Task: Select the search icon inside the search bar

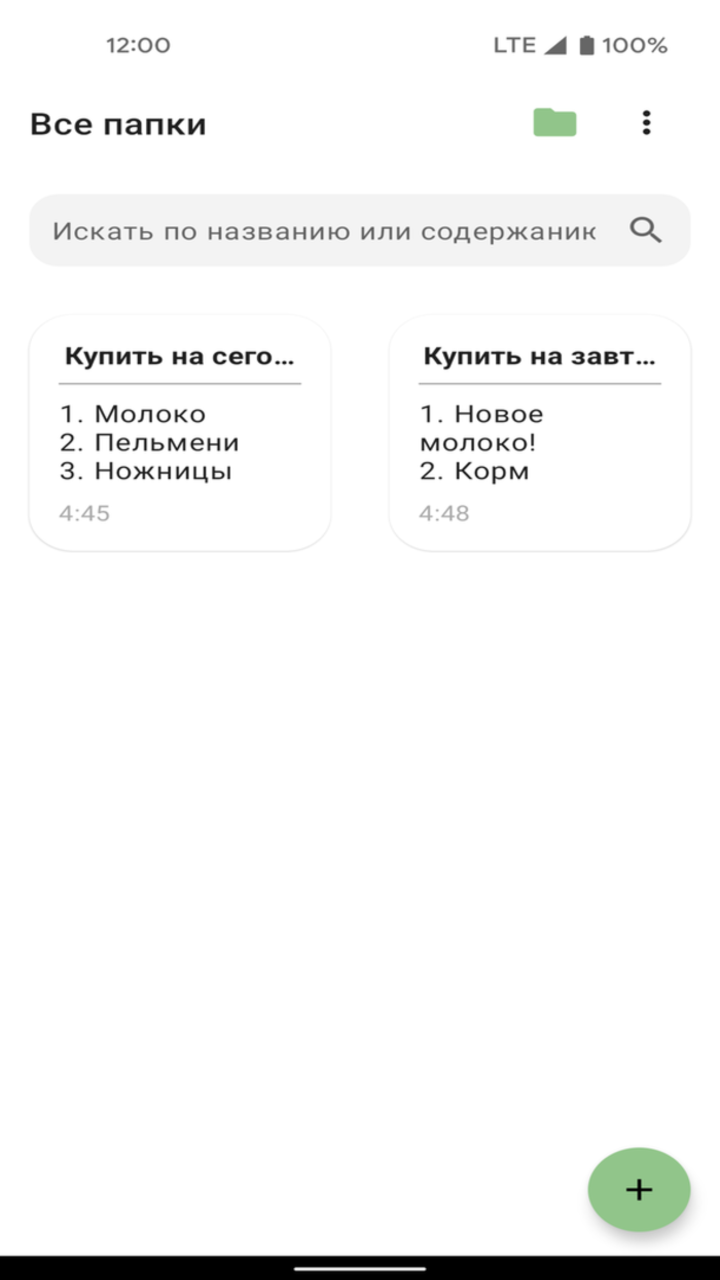Action: point(645,229)
